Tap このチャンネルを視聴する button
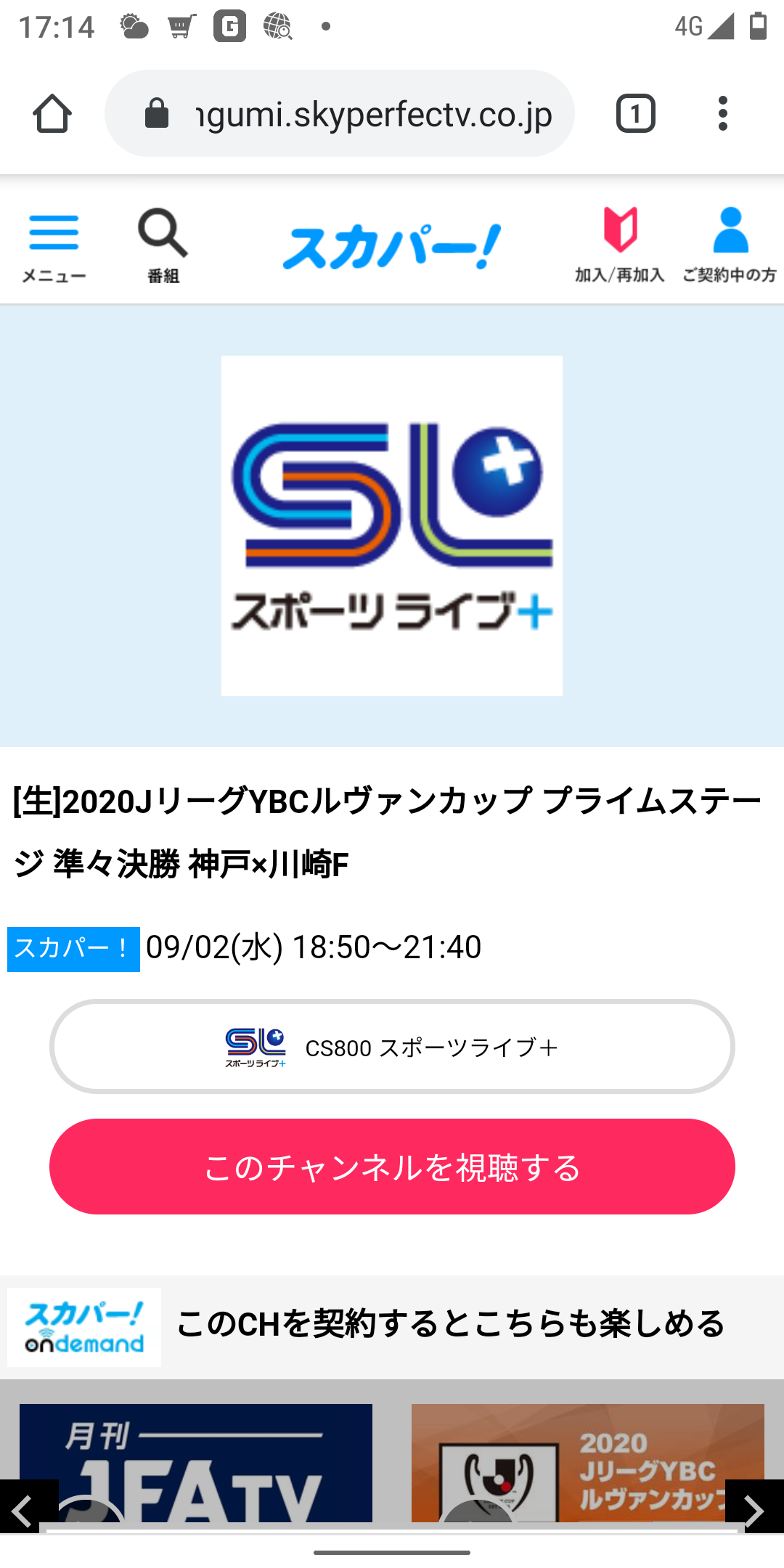784x1568 pixels. pyautogui.click(x=392, y=1167)
